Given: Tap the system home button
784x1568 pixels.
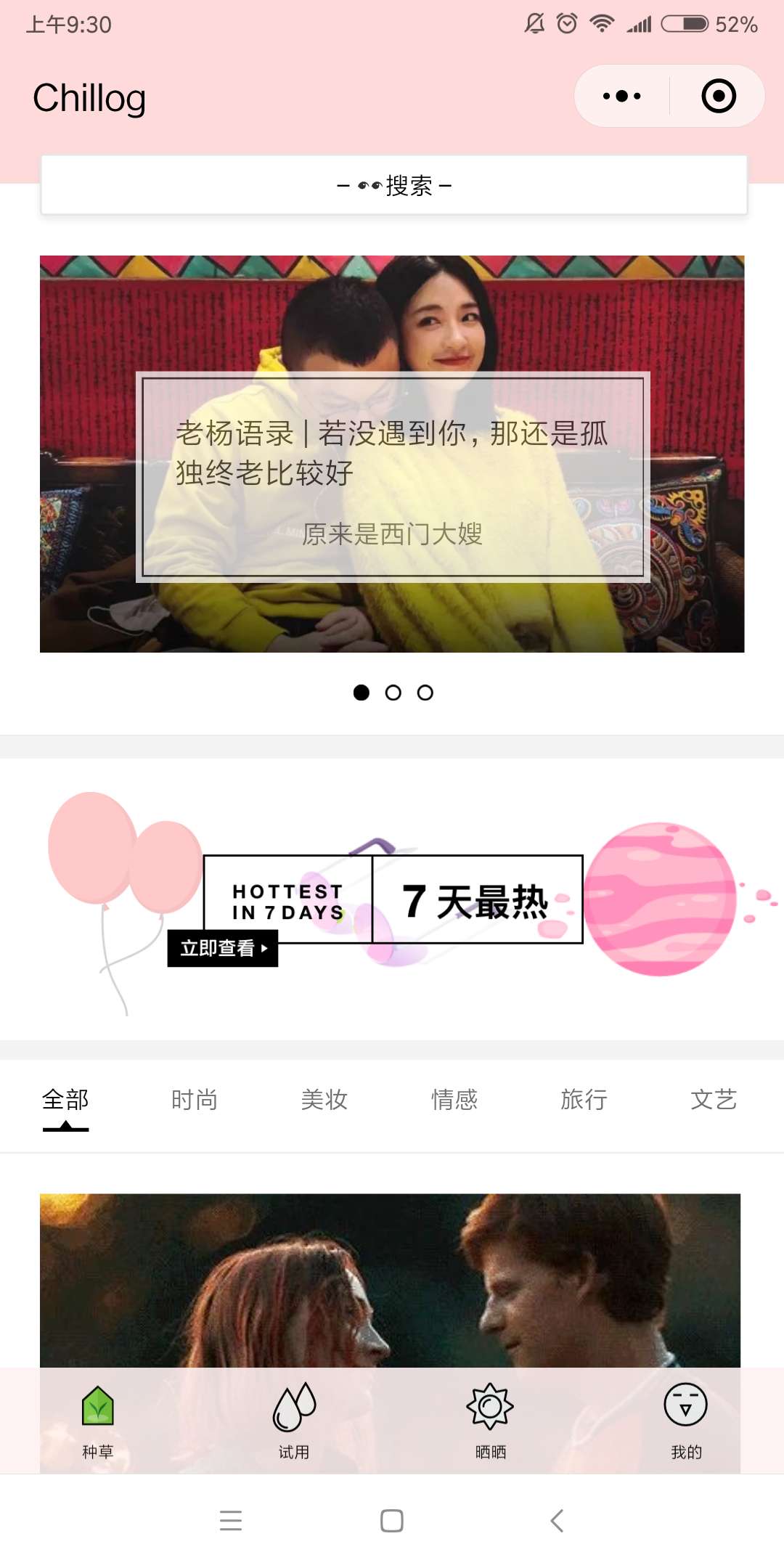Looking at the screenshot, I should coord(392,1520).
